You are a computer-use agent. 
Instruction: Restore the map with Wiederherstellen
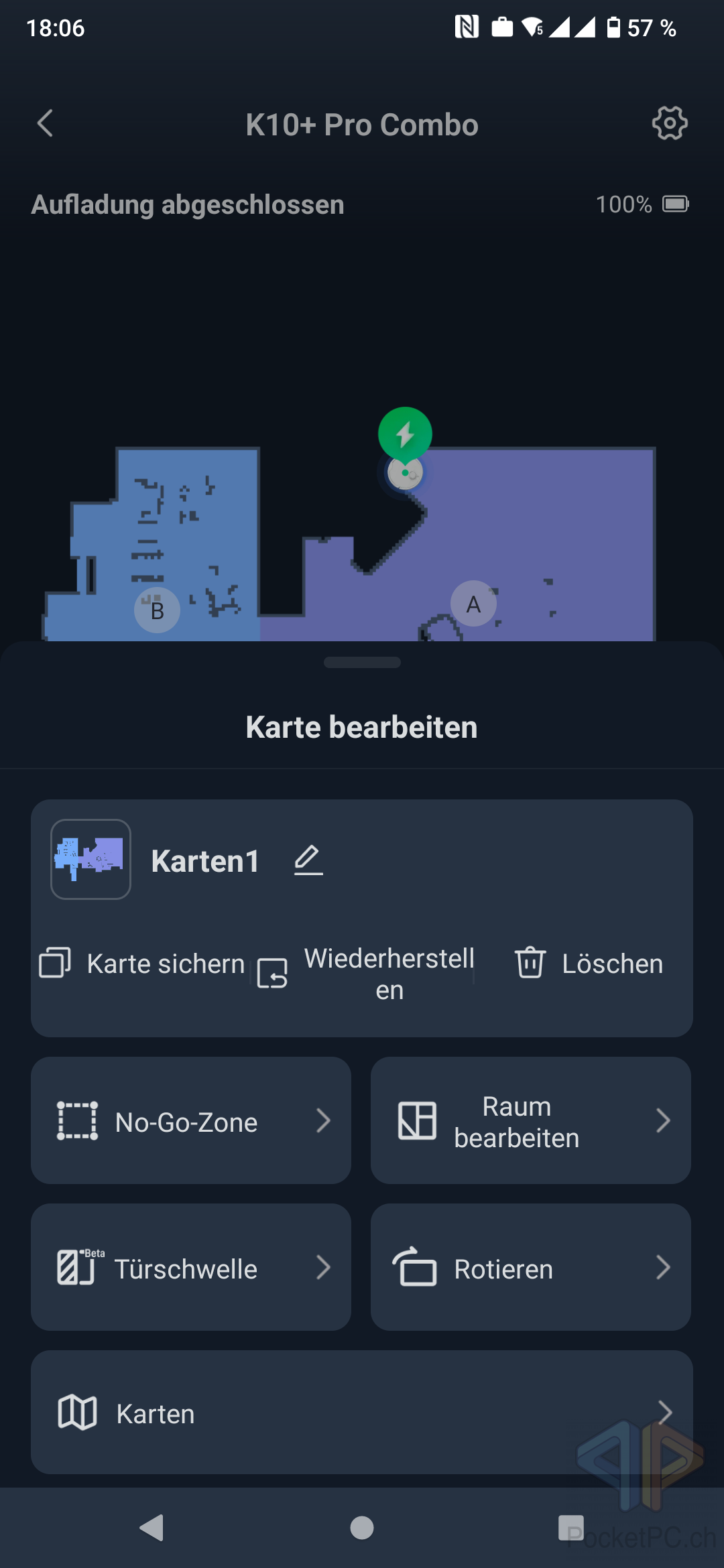click(367, 974)
